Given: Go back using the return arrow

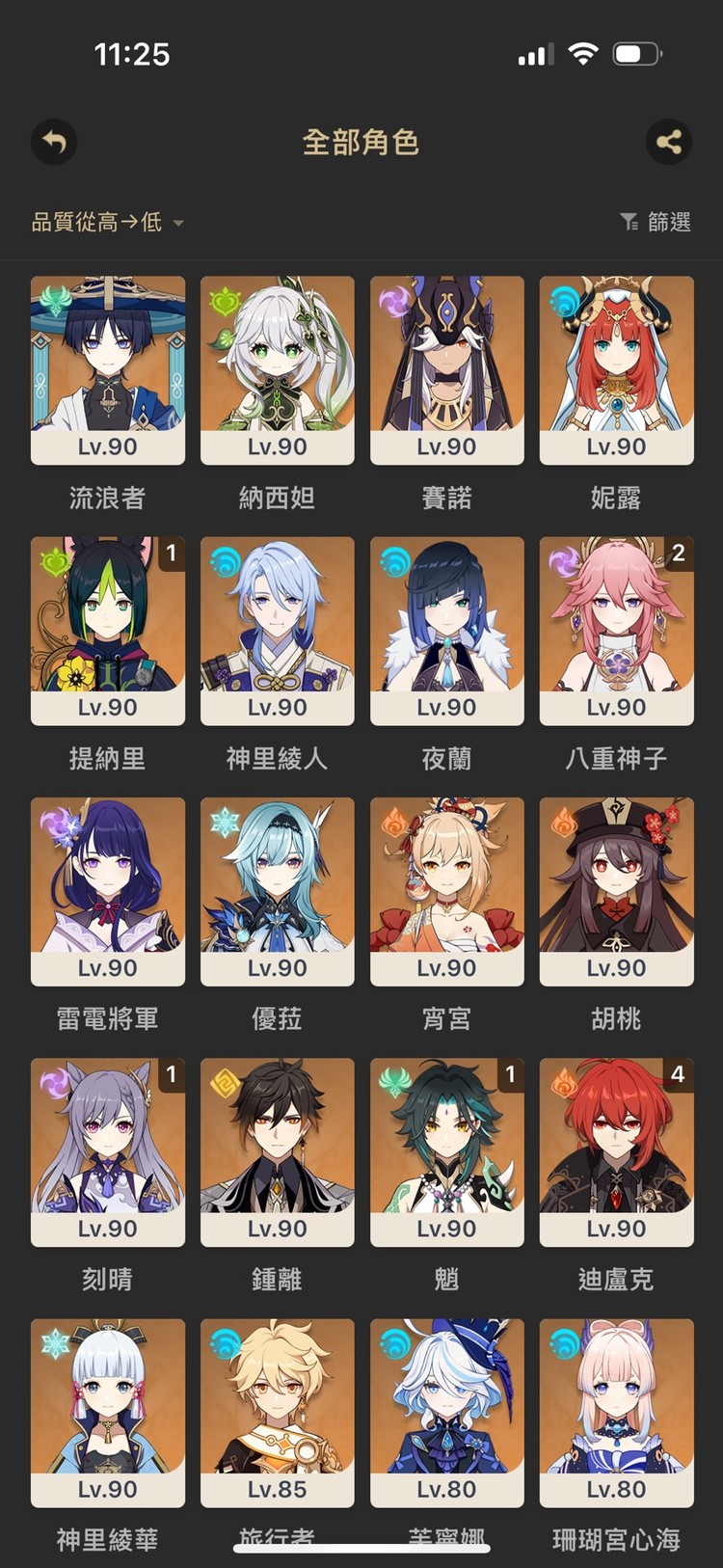Looking at the screenshot, I should pos(54,143).
